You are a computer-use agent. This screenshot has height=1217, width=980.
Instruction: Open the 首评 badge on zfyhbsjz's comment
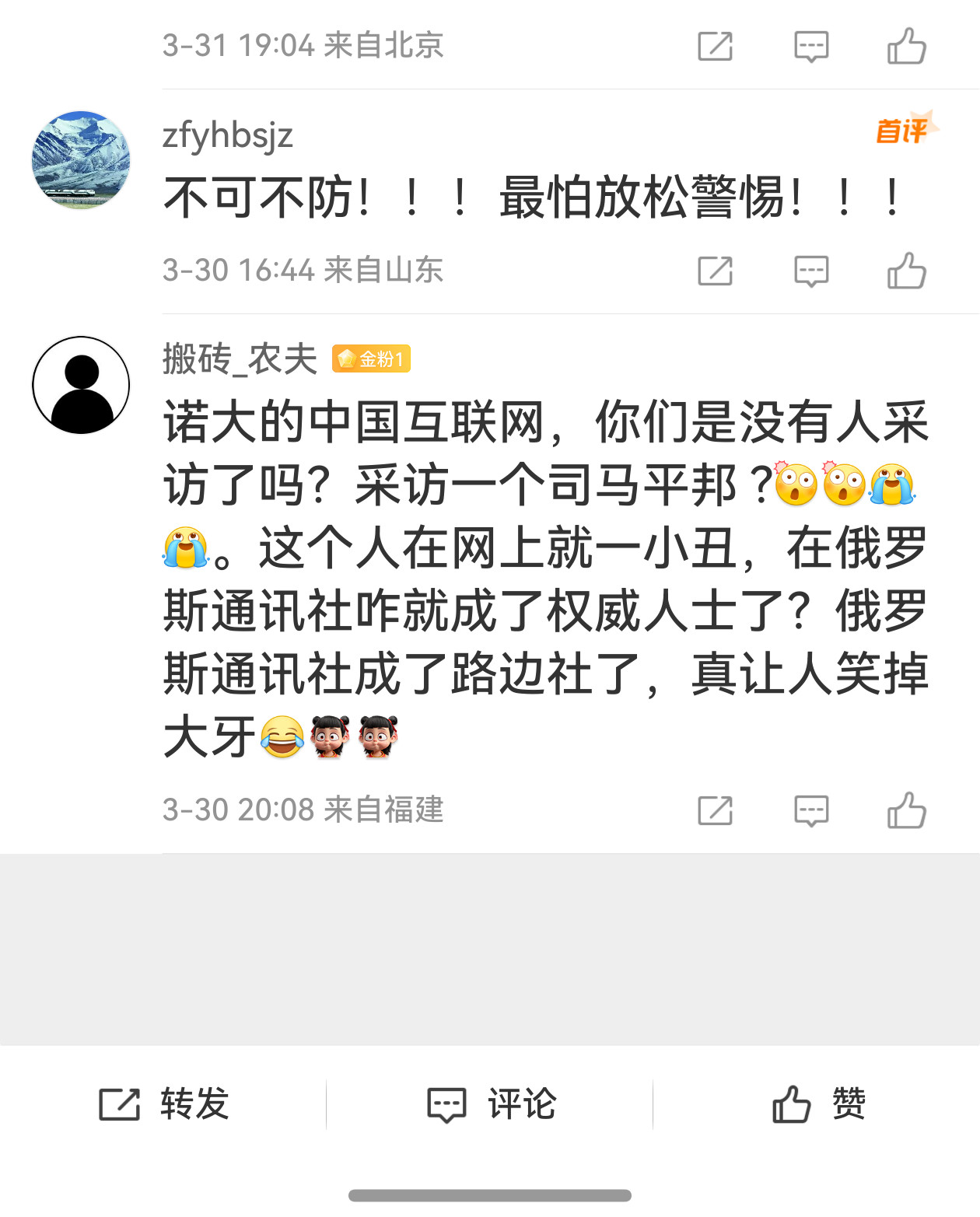[x=902, y=132]
